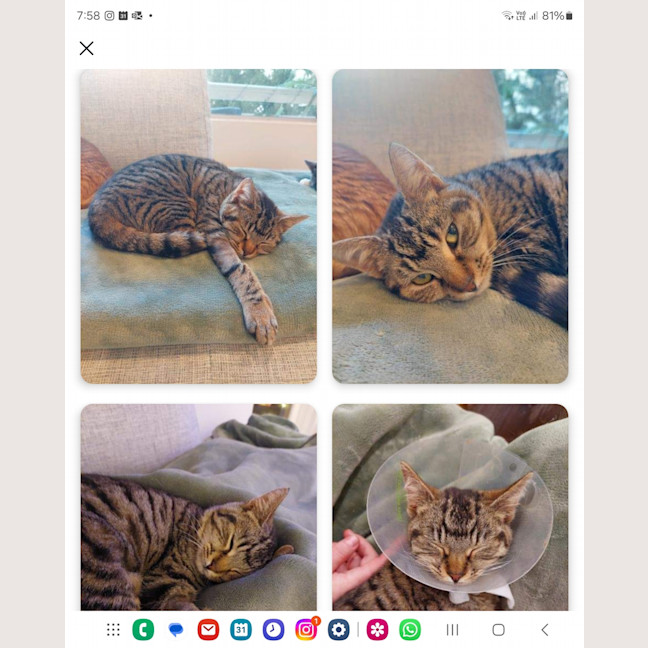Open the app drawer from the taskbar
The height and width of the screenshot is (648, 648).
113,630
